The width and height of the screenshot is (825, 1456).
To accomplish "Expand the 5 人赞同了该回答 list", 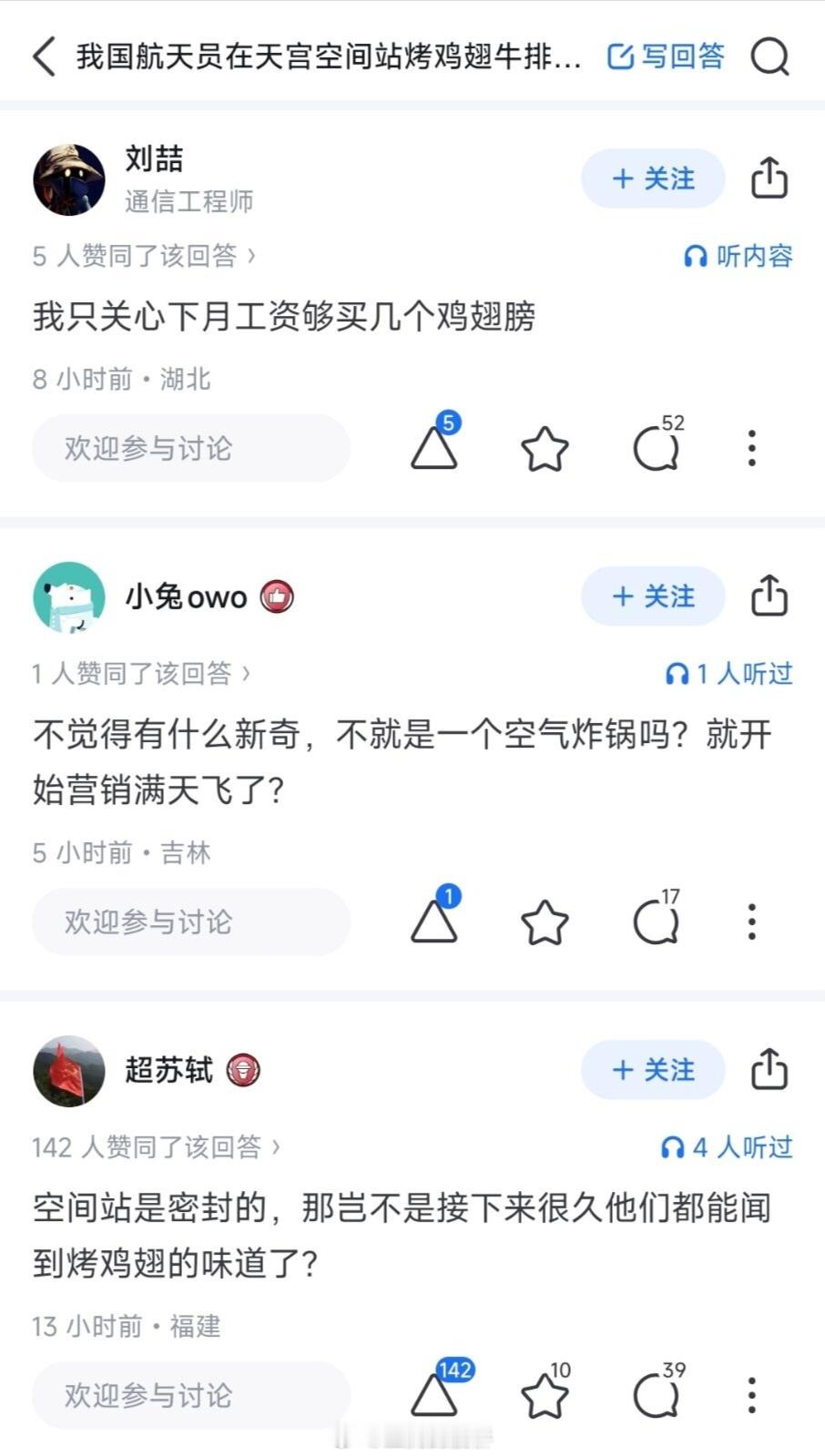I will tap(141, 257).
